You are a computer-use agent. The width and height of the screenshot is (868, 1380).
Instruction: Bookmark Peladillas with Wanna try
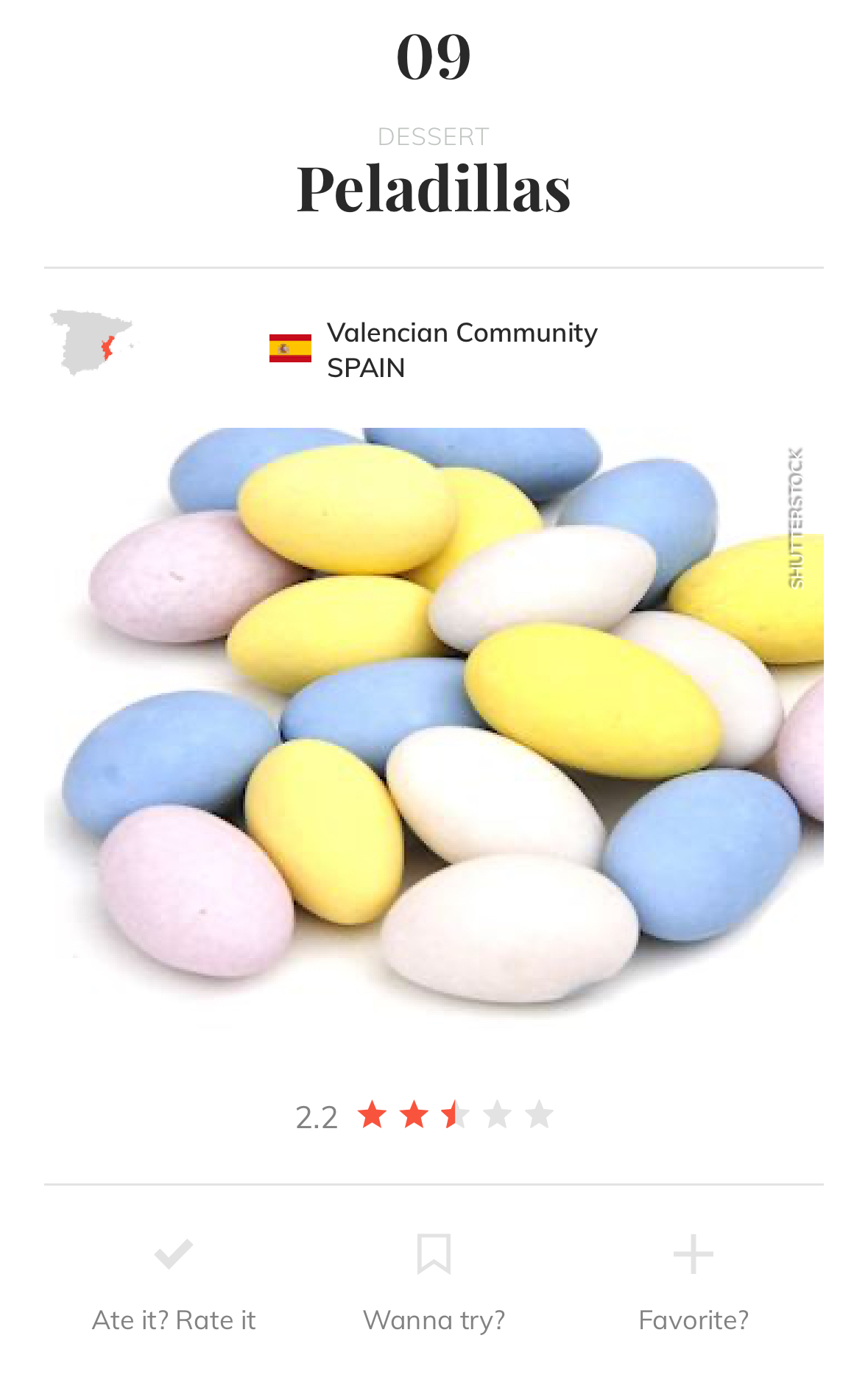(434, 1281)
